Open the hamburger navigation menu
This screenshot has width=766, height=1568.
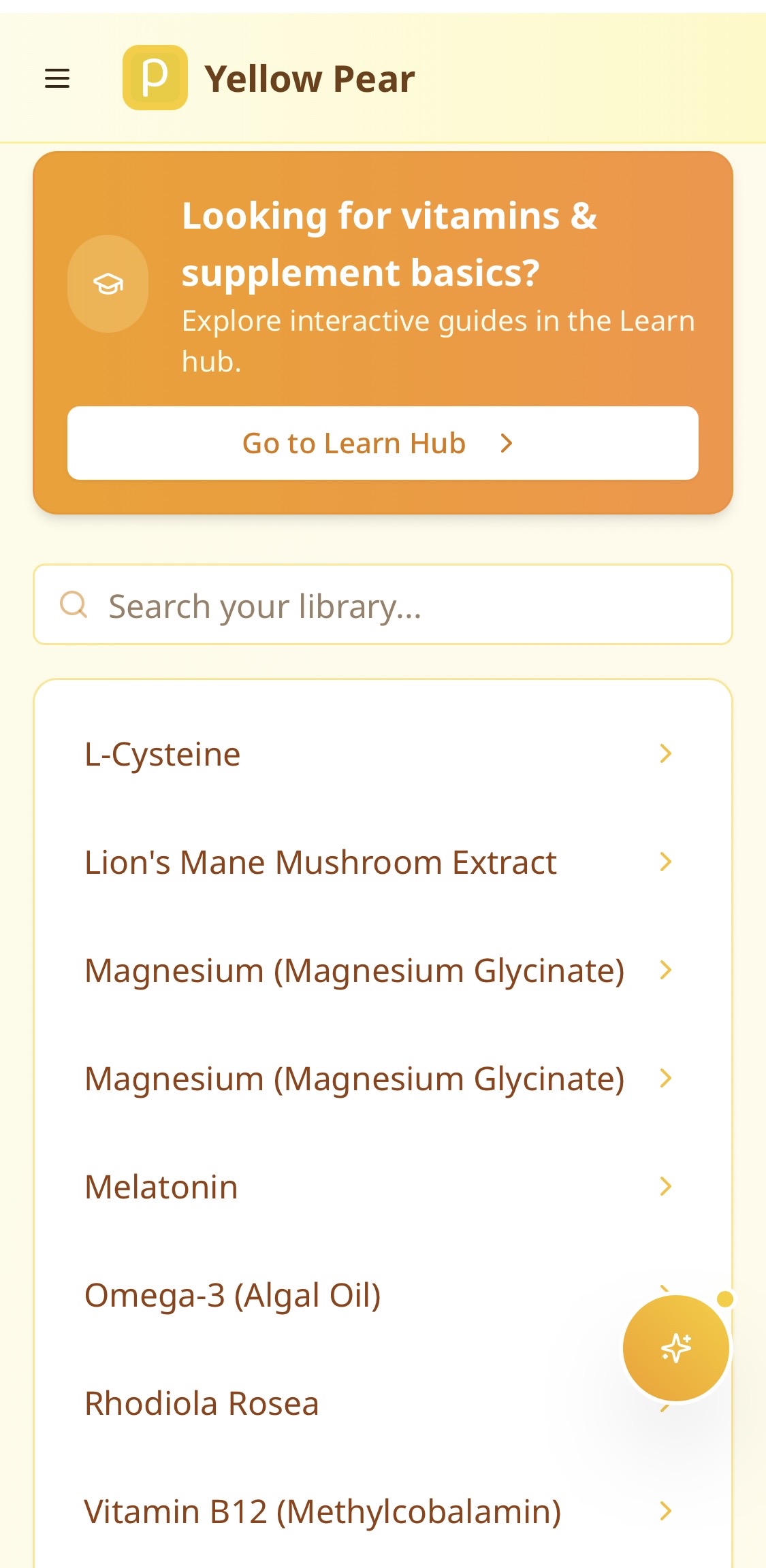pos(57,78)
